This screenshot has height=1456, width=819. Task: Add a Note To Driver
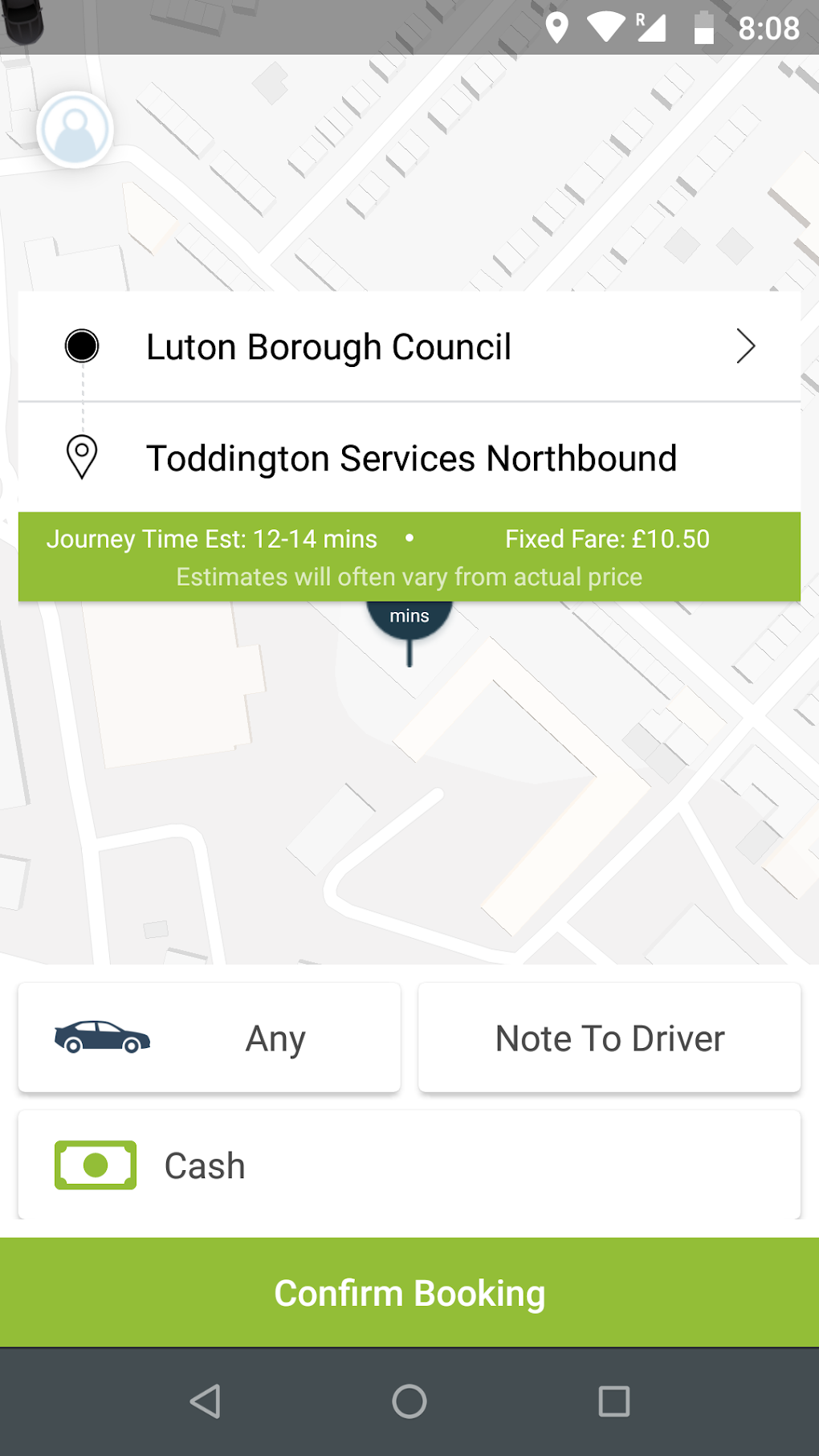pyautogui.click(x=609, y=1038)
